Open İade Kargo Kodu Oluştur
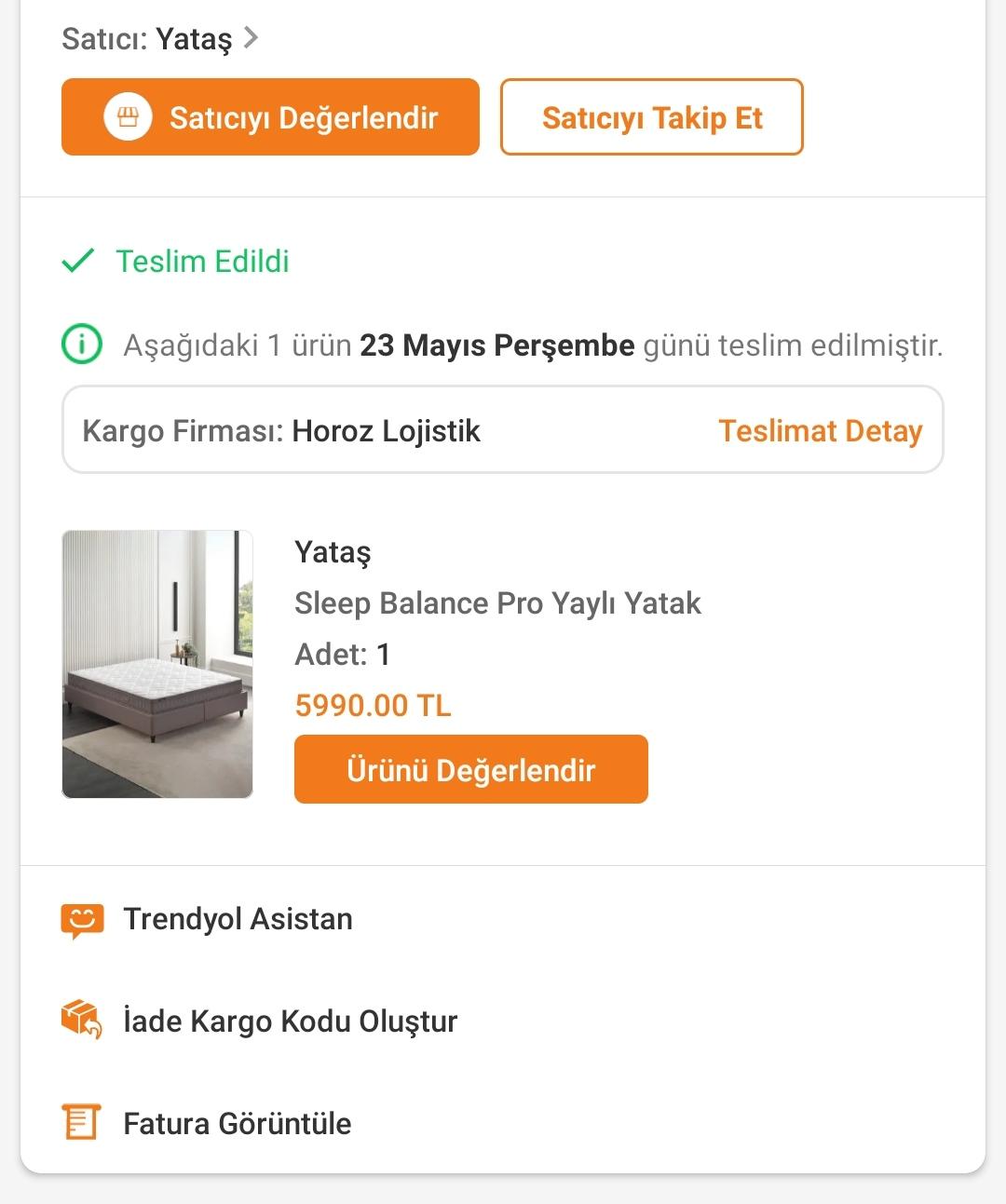Screen dimensions: 1006x1204 (292, 1021)
